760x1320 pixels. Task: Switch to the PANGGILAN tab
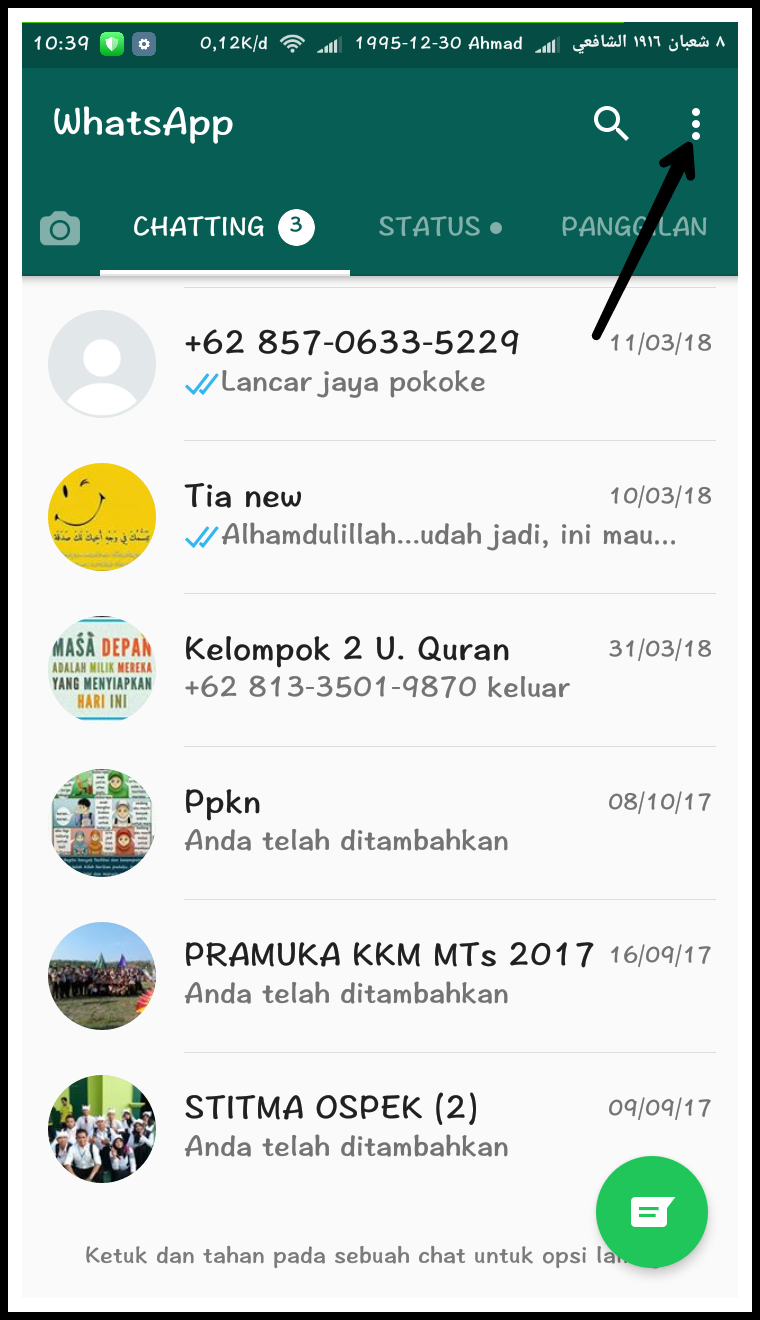(x=634, y=228)
